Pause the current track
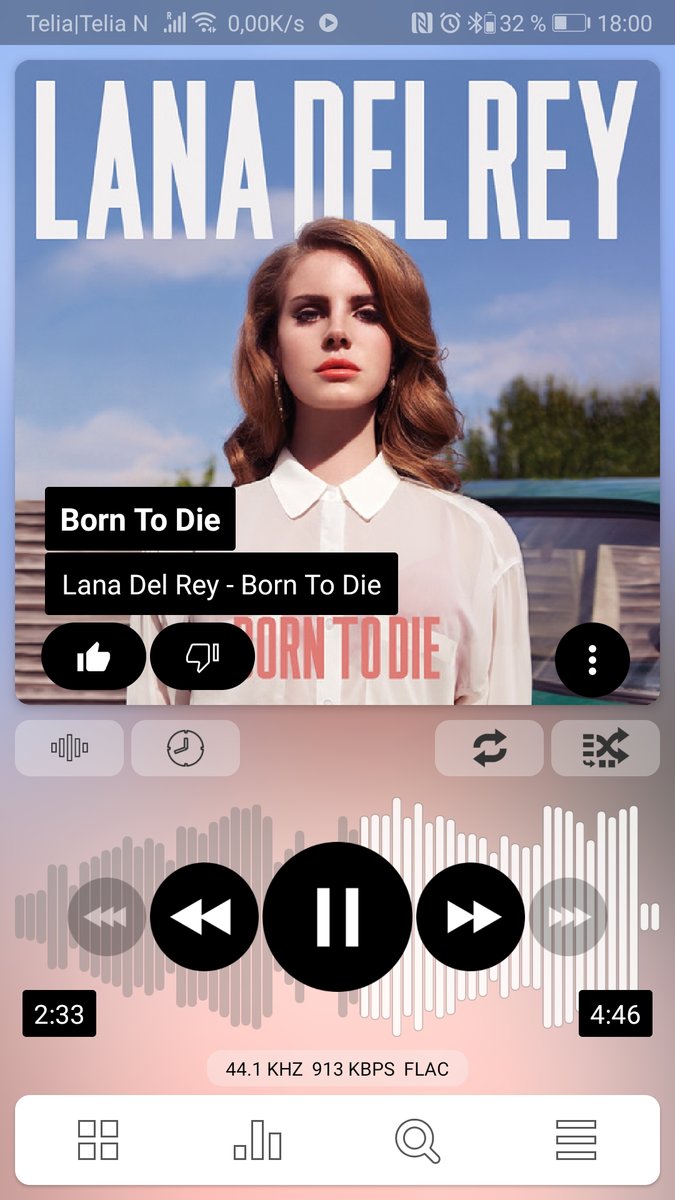Screen dimensions: 675x1200 [337, 917]
